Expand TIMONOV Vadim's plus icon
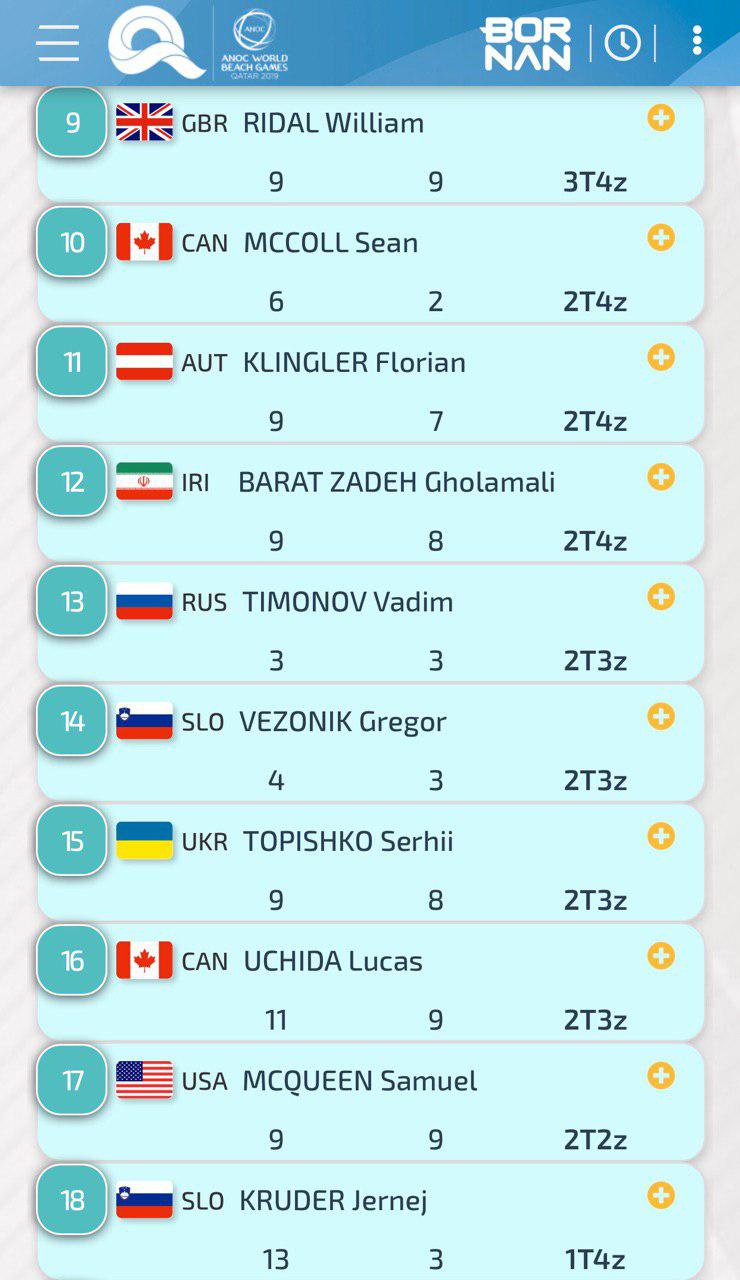740x1280 pixels. pos(661,597)
